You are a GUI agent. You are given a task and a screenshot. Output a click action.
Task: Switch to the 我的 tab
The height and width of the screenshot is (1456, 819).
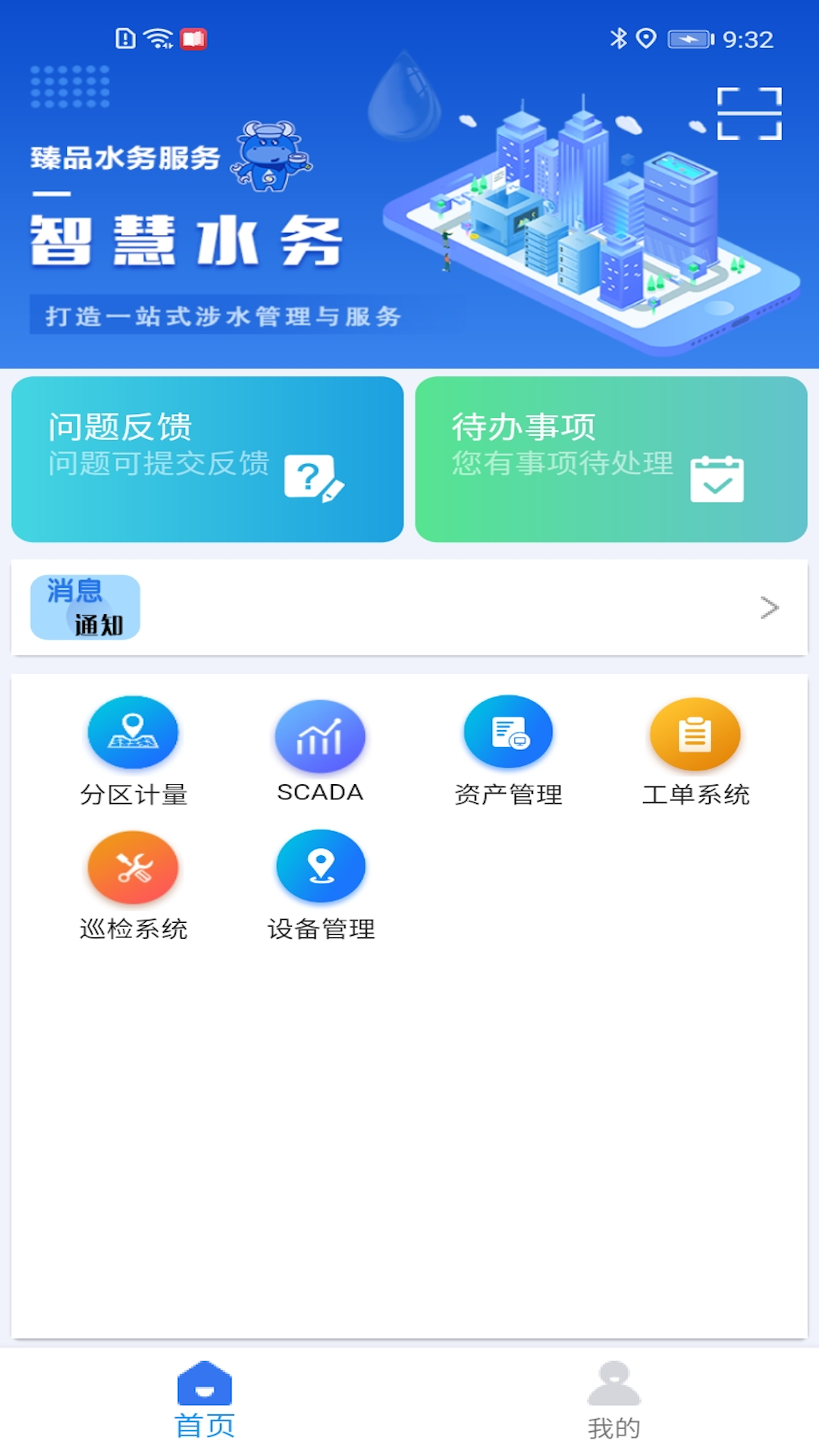pos(613,1401)
